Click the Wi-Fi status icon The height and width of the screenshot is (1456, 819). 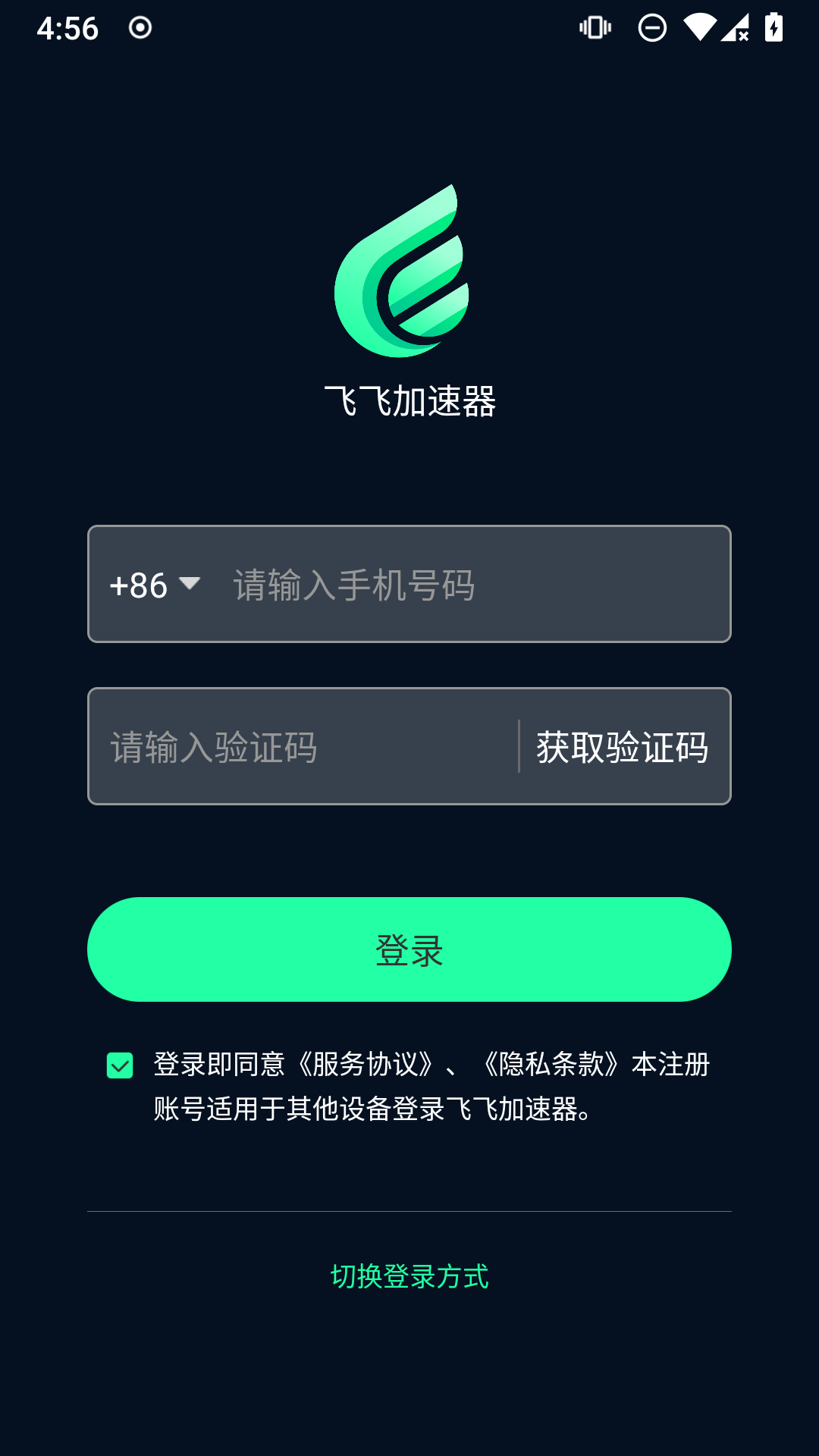(x=698, y=28)
